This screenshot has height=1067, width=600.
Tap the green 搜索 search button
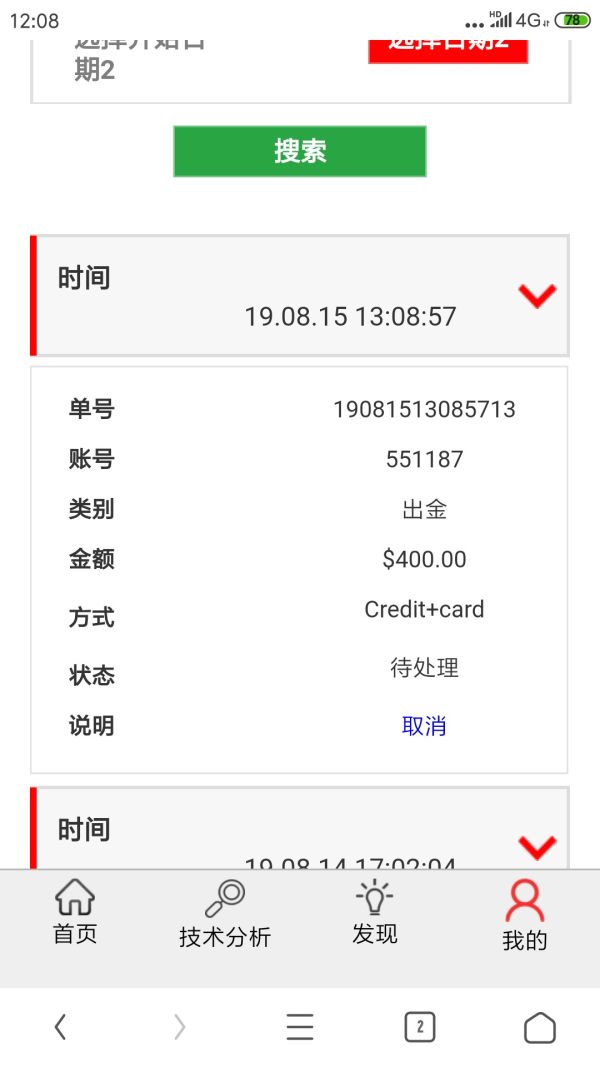pyautogui.click(x=300, y=151)
